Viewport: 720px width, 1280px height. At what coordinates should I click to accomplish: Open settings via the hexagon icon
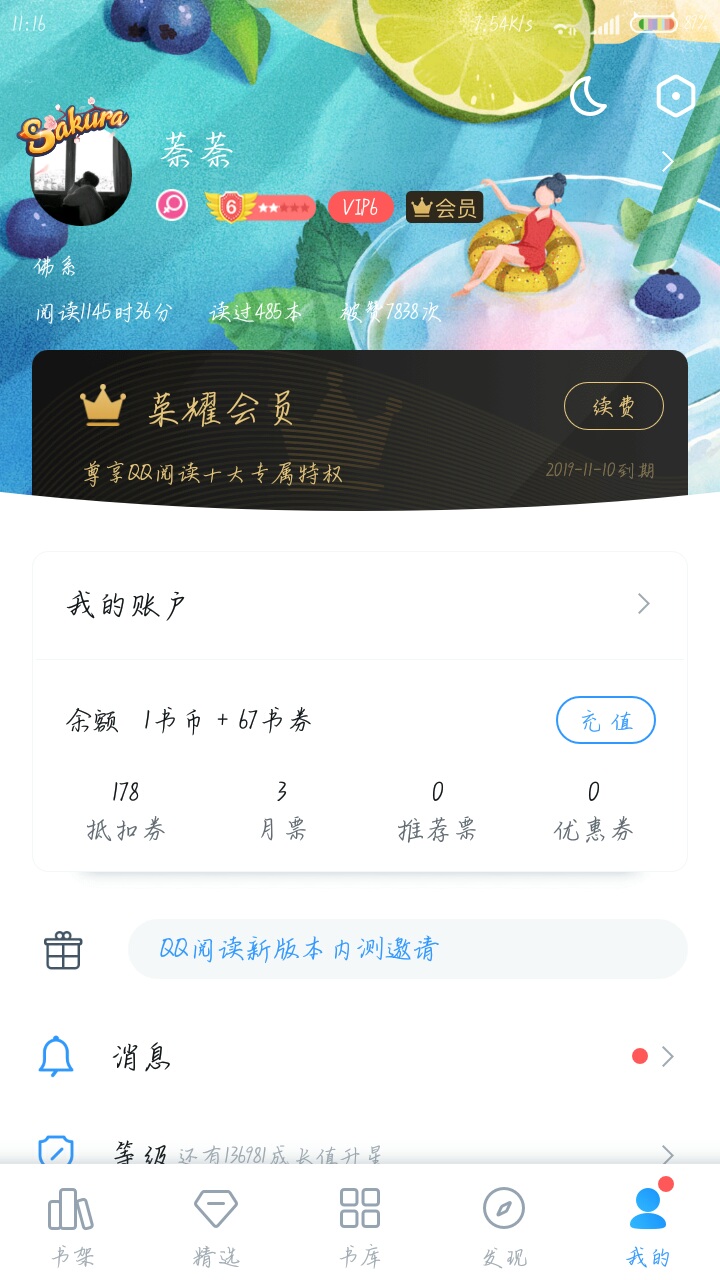coord(675,97)
